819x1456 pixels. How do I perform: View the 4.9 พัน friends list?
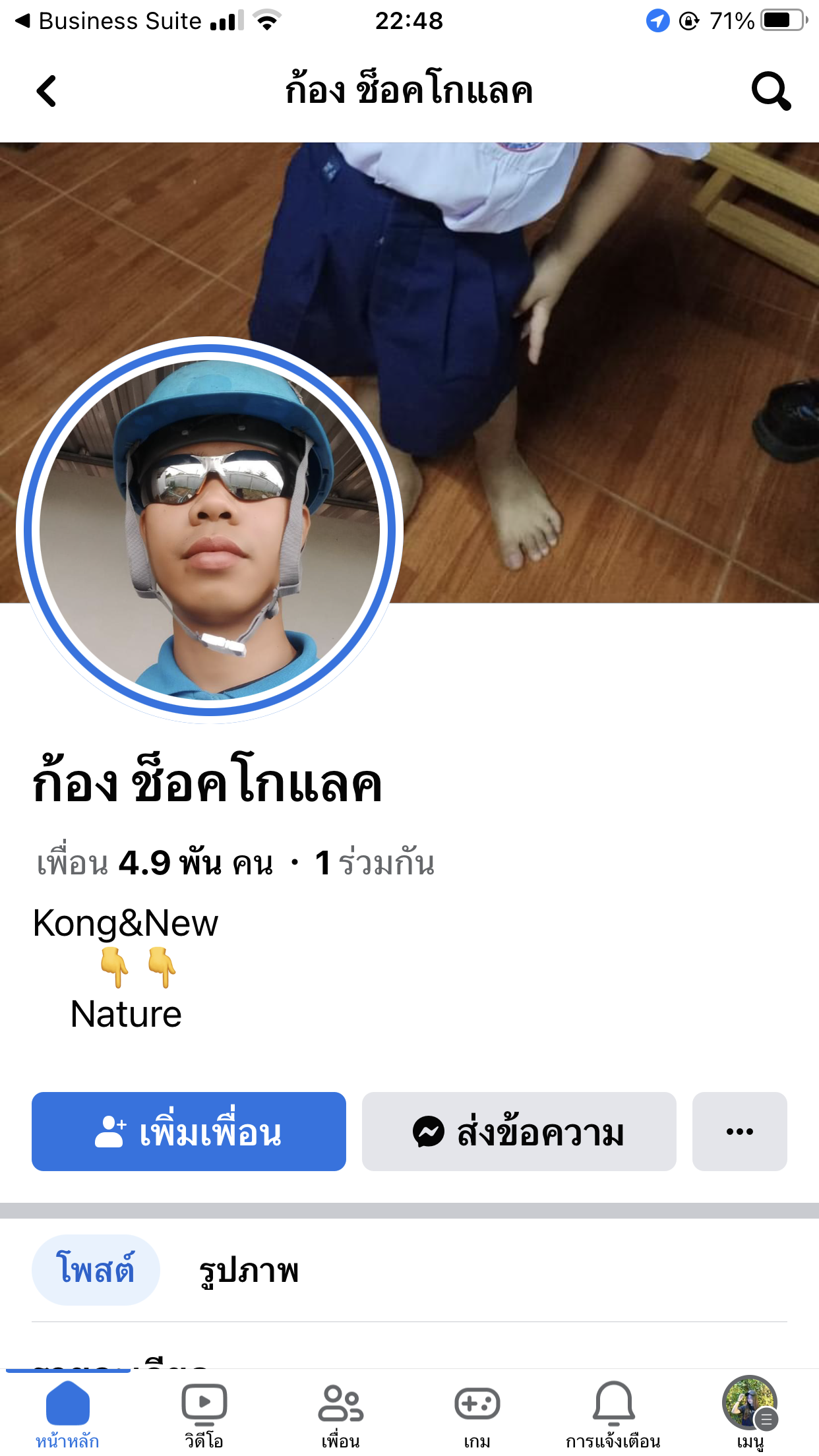coord(155,863)
